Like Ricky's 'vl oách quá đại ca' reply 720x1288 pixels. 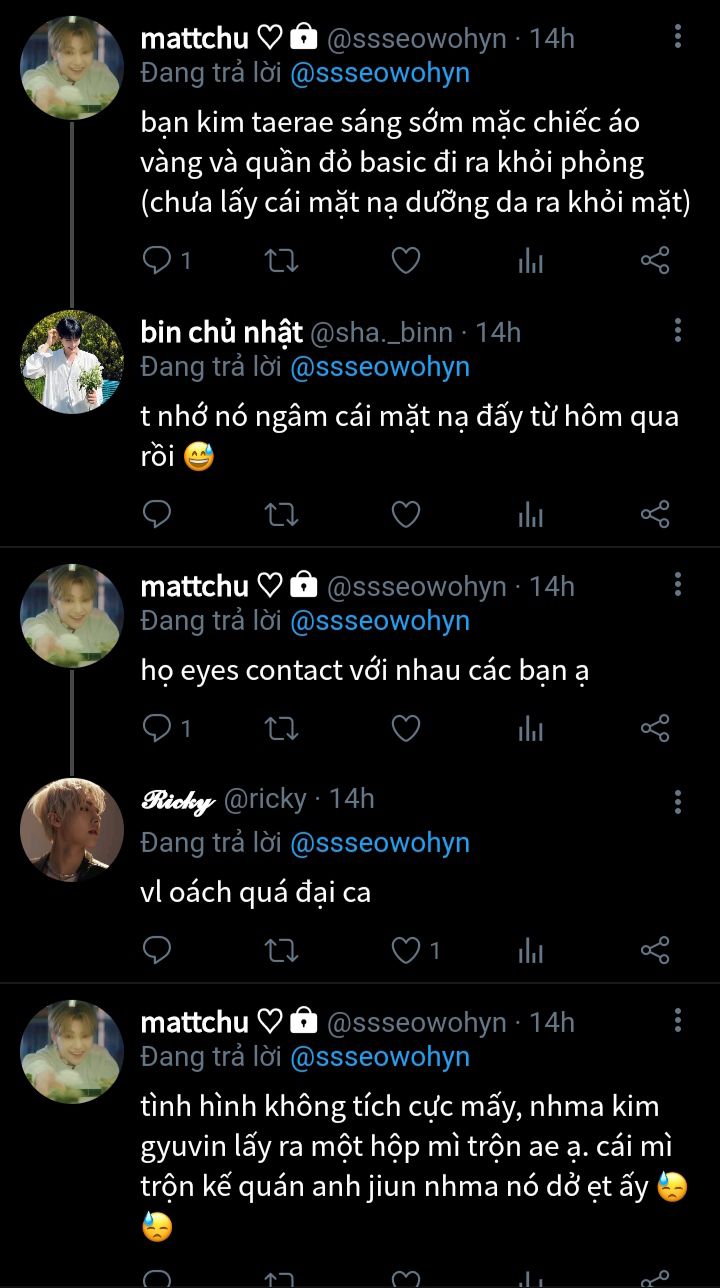click(405, 950)
